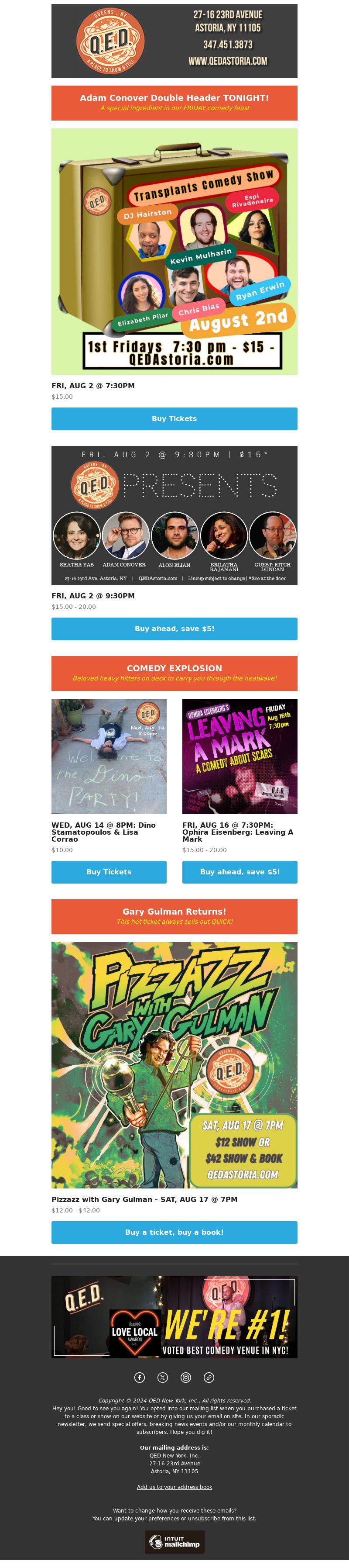
Task: Open the Dino Party event image
Action: pyautogui.click(x=109, y=756)
